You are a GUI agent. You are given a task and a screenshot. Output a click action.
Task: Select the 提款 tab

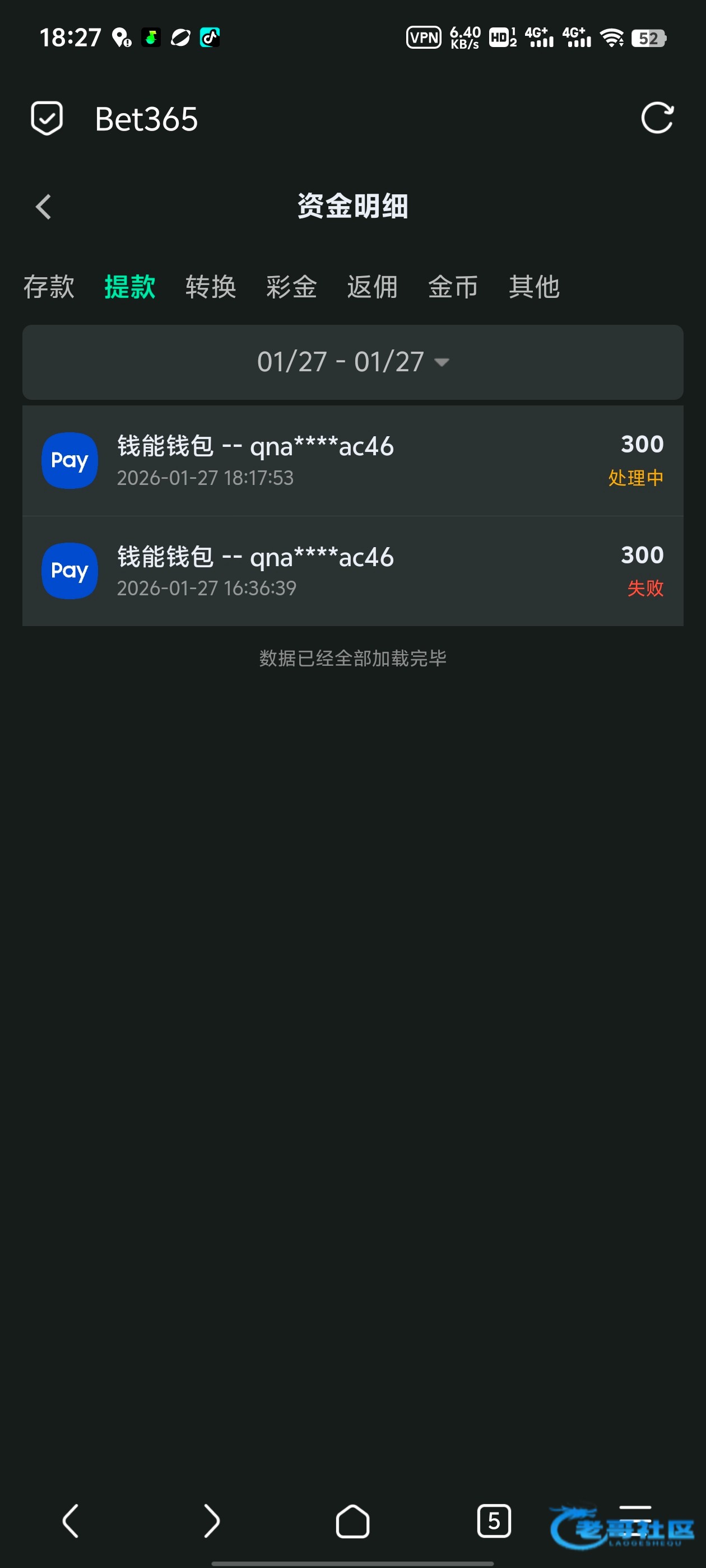[x=130, y=287]
